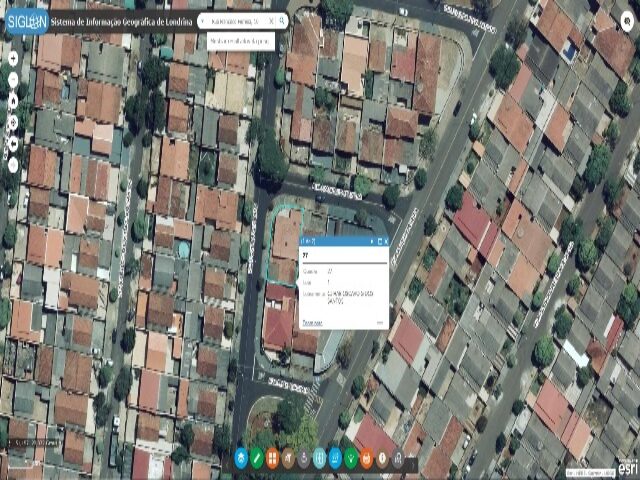Close the parcel info popup
The image size is (640, 480).
point(385,241)
